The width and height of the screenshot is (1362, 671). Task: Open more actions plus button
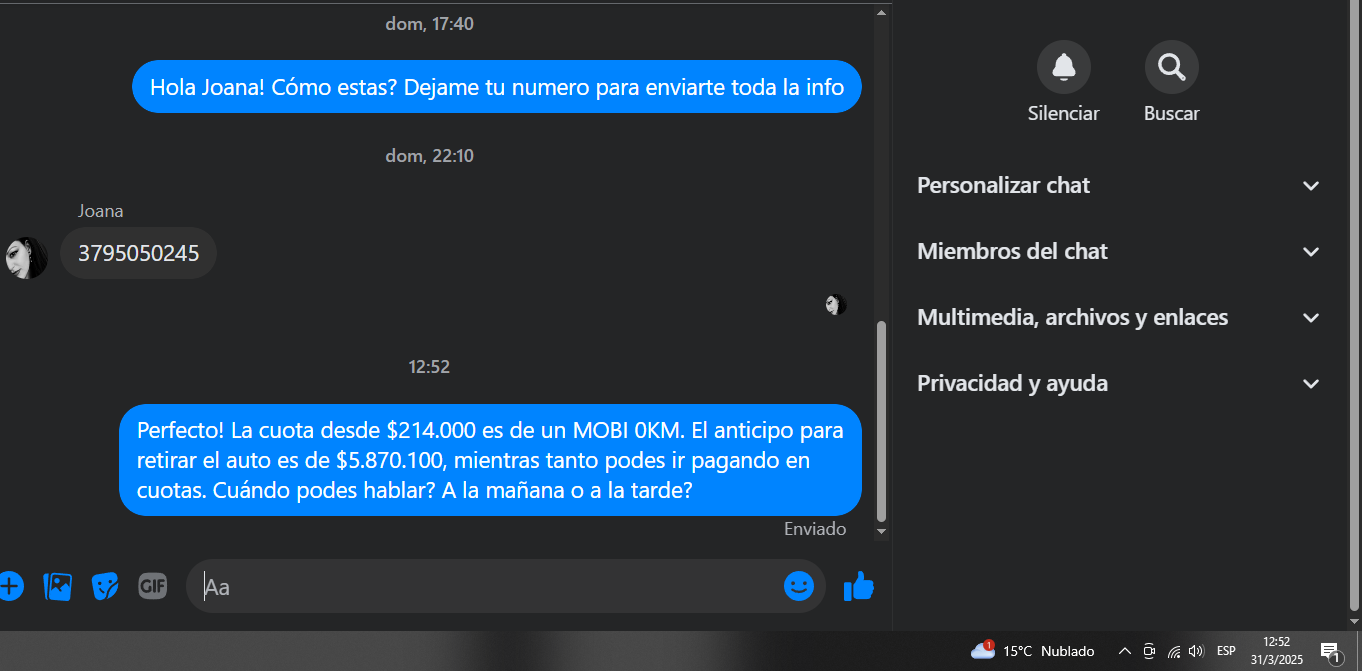[10, 586]
